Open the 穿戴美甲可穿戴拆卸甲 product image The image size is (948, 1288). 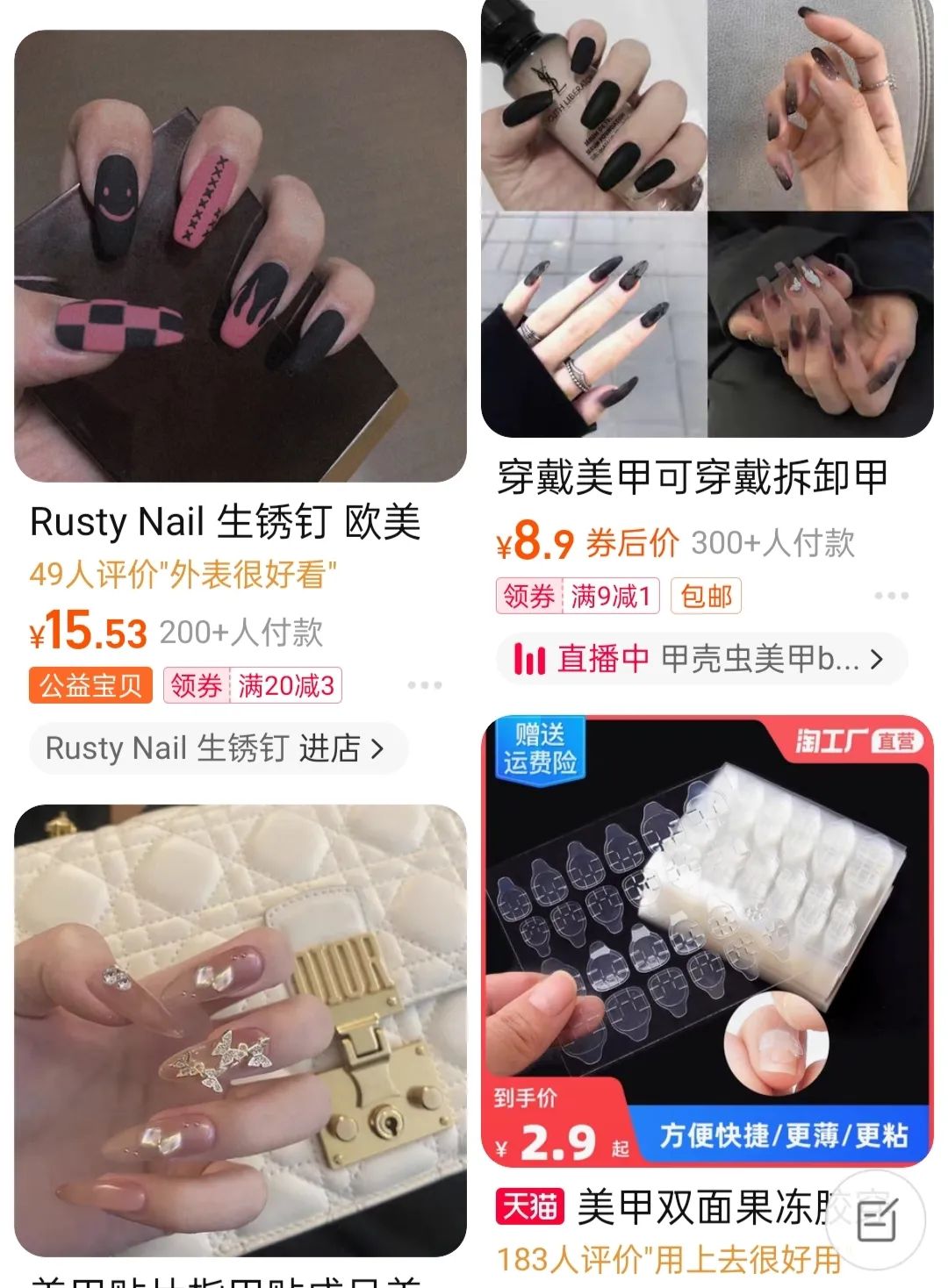707,218
